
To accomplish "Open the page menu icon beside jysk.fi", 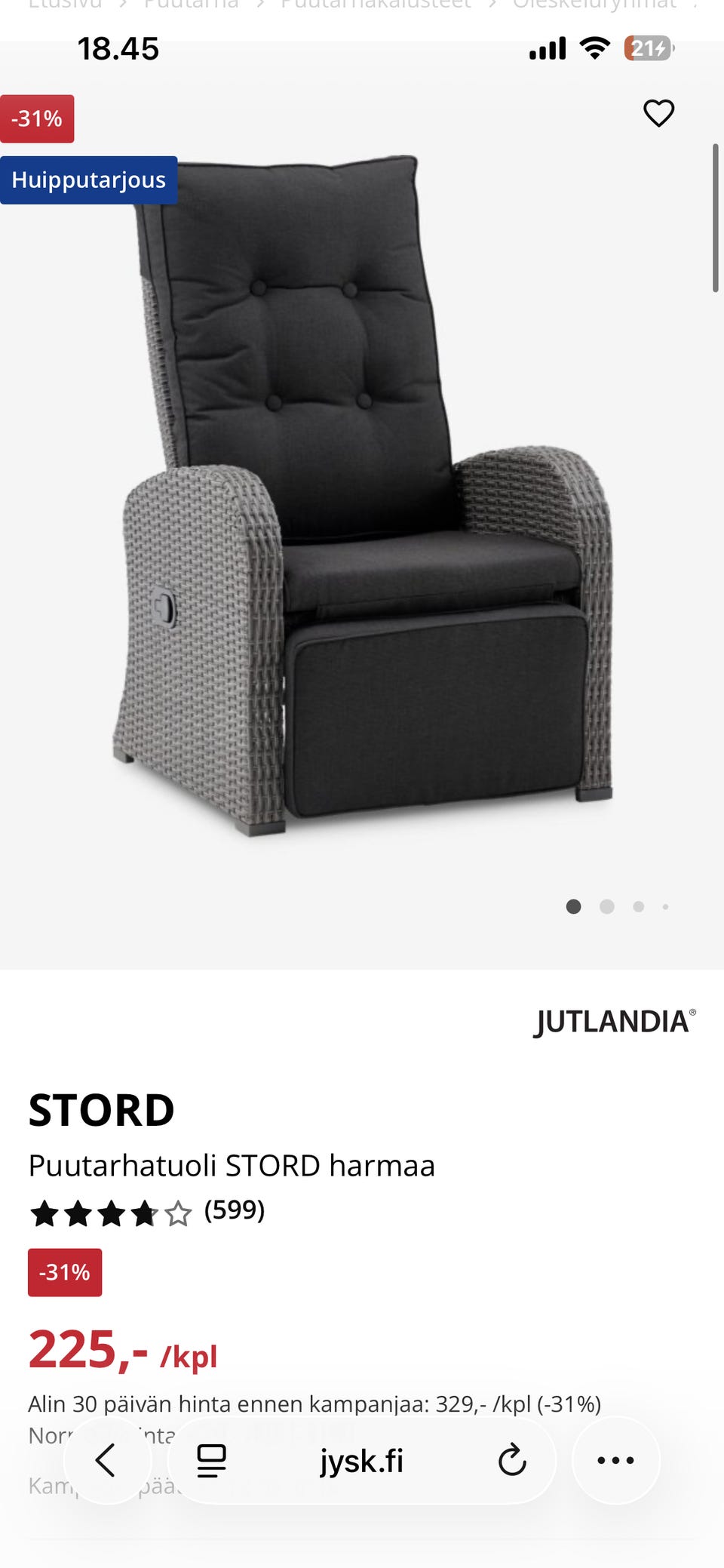I will point(211,1461).
